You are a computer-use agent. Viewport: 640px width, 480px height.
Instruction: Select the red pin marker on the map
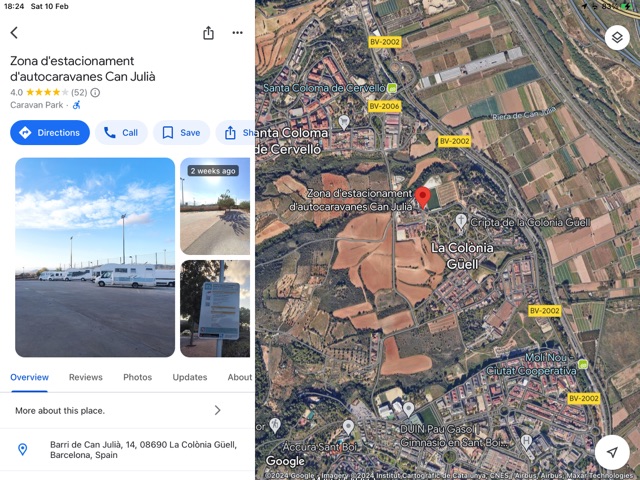click(x=423, y=196)
